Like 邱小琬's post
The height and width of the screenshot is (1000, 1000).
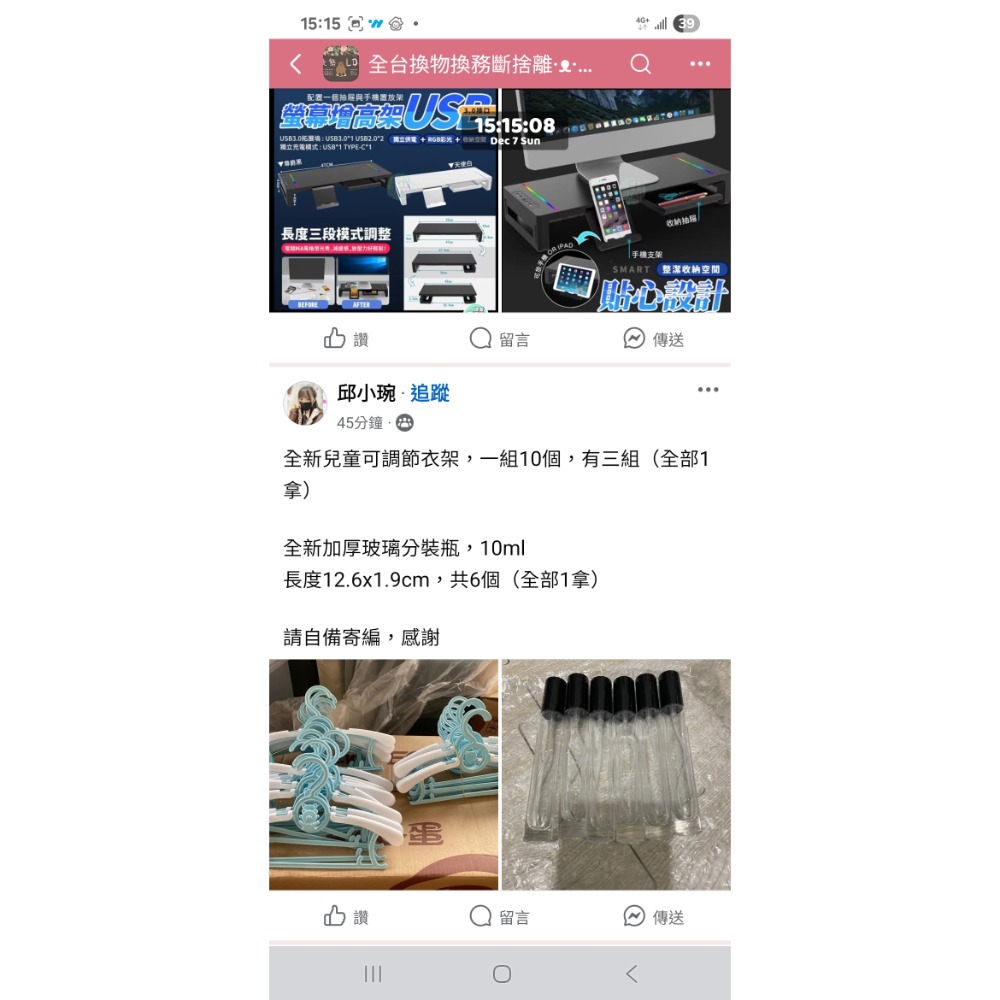pyautogui.click(x=346, y=916)
